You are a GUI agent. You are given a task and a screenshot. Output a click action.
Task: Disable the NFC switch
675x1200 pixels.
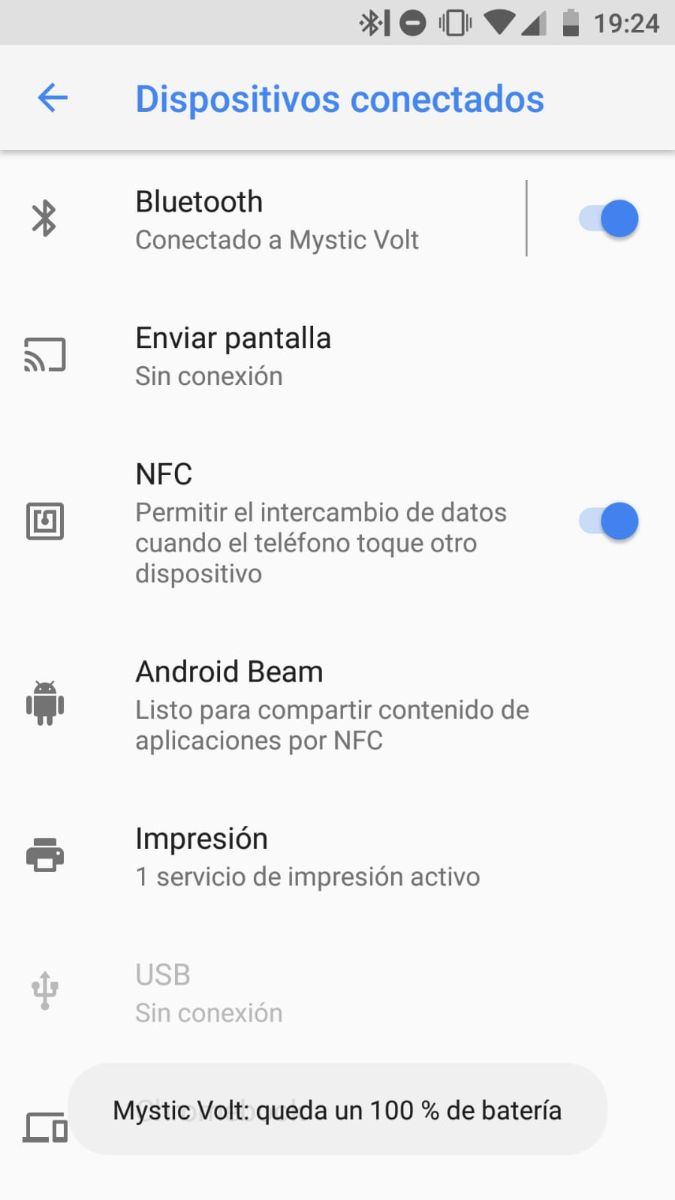[608, 521]
